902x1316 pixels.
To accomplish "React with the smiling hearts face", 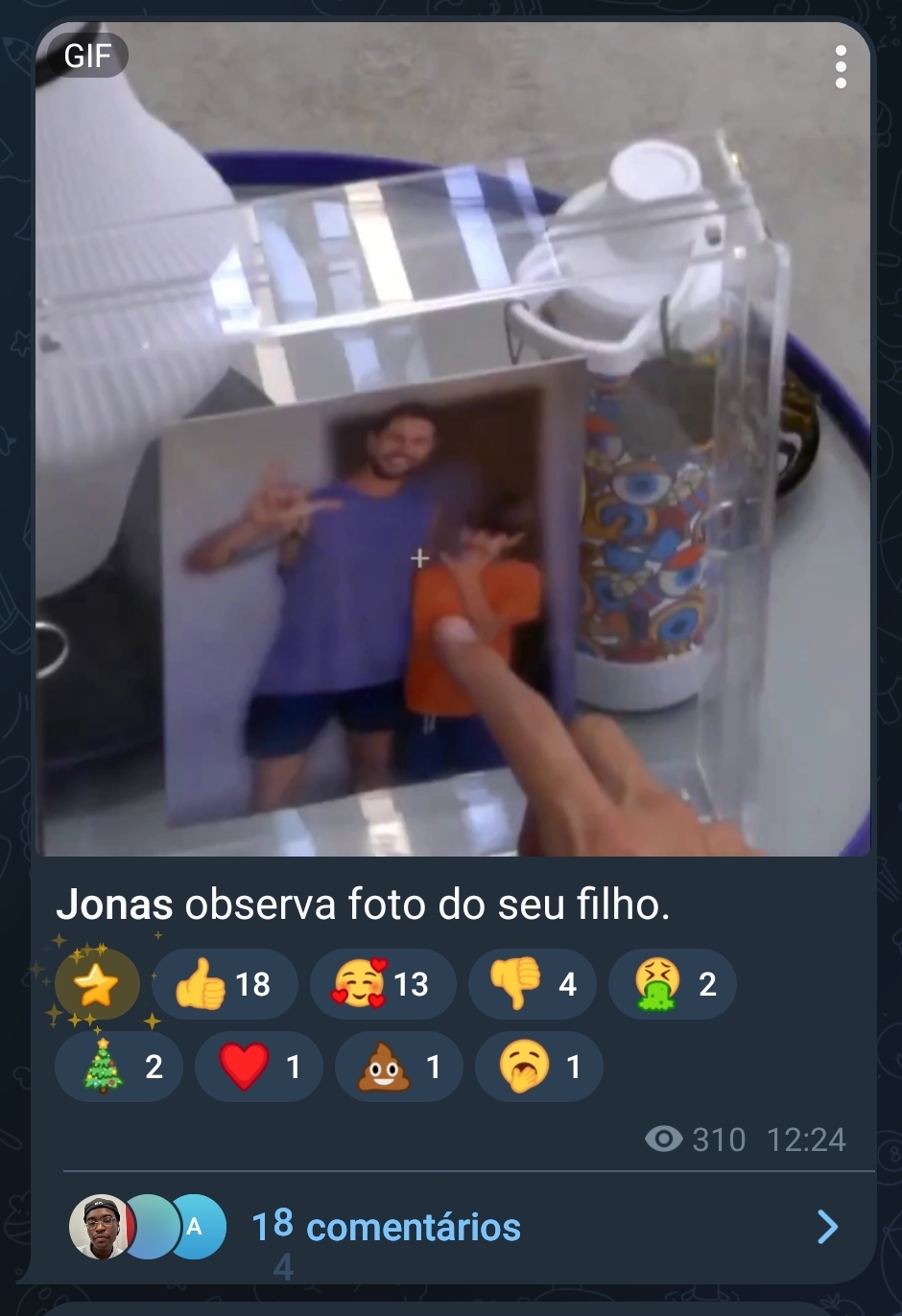I will pos(382,984).
